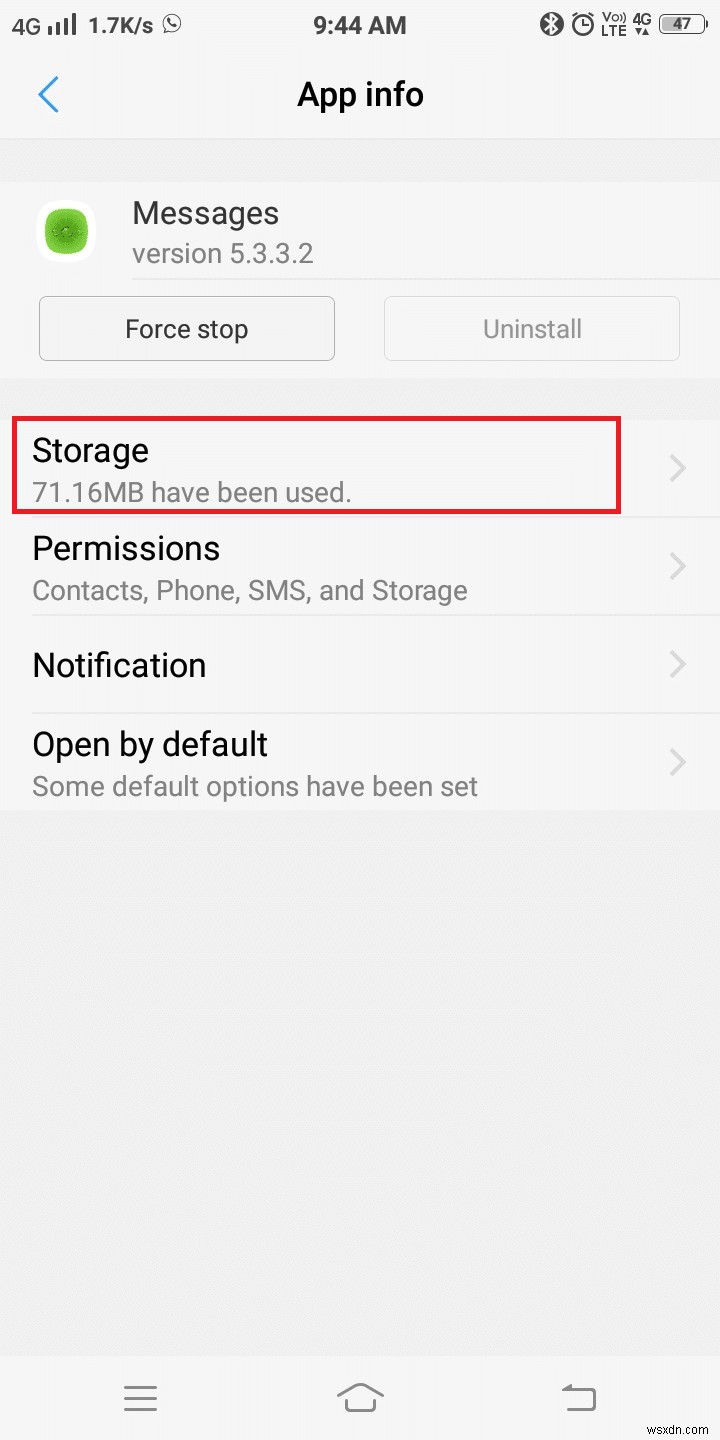Open the 'Open by default' options

coord(360,762)
